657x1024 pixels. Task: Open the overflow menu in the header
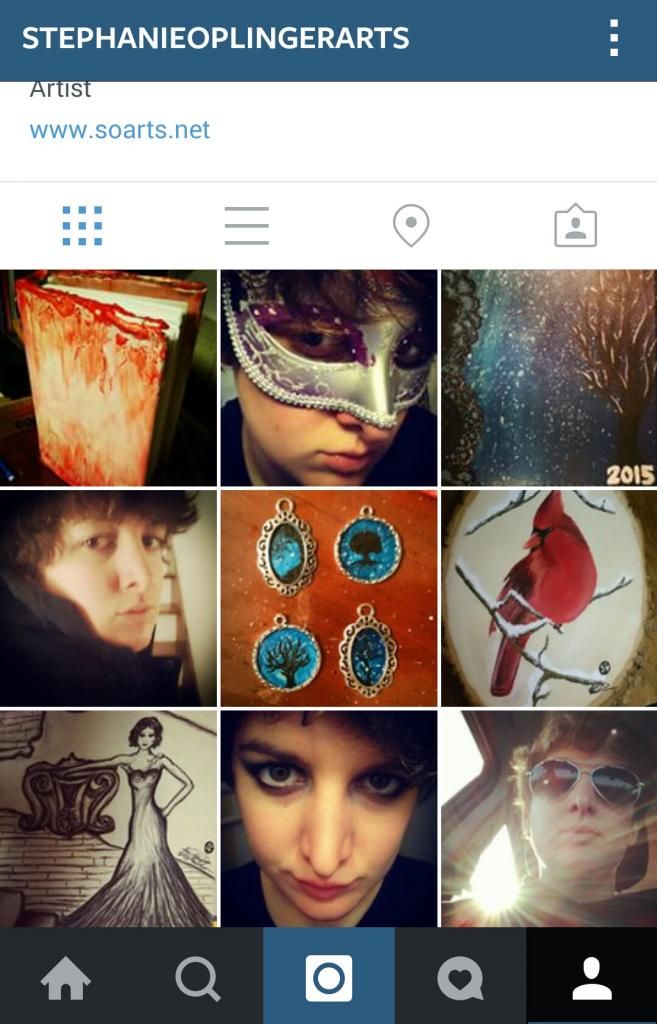613,38
